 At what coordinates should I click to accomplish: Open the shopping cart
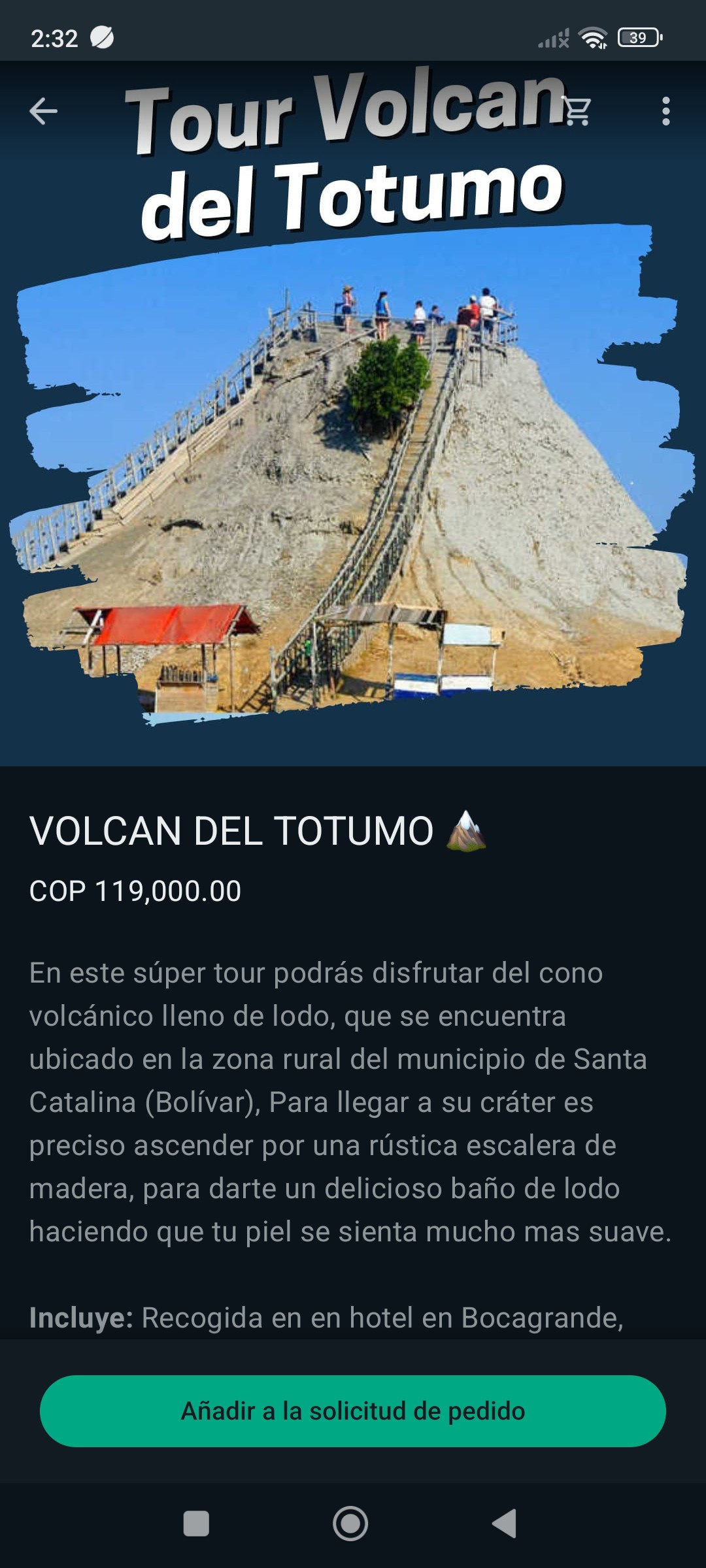click(577, 111)
